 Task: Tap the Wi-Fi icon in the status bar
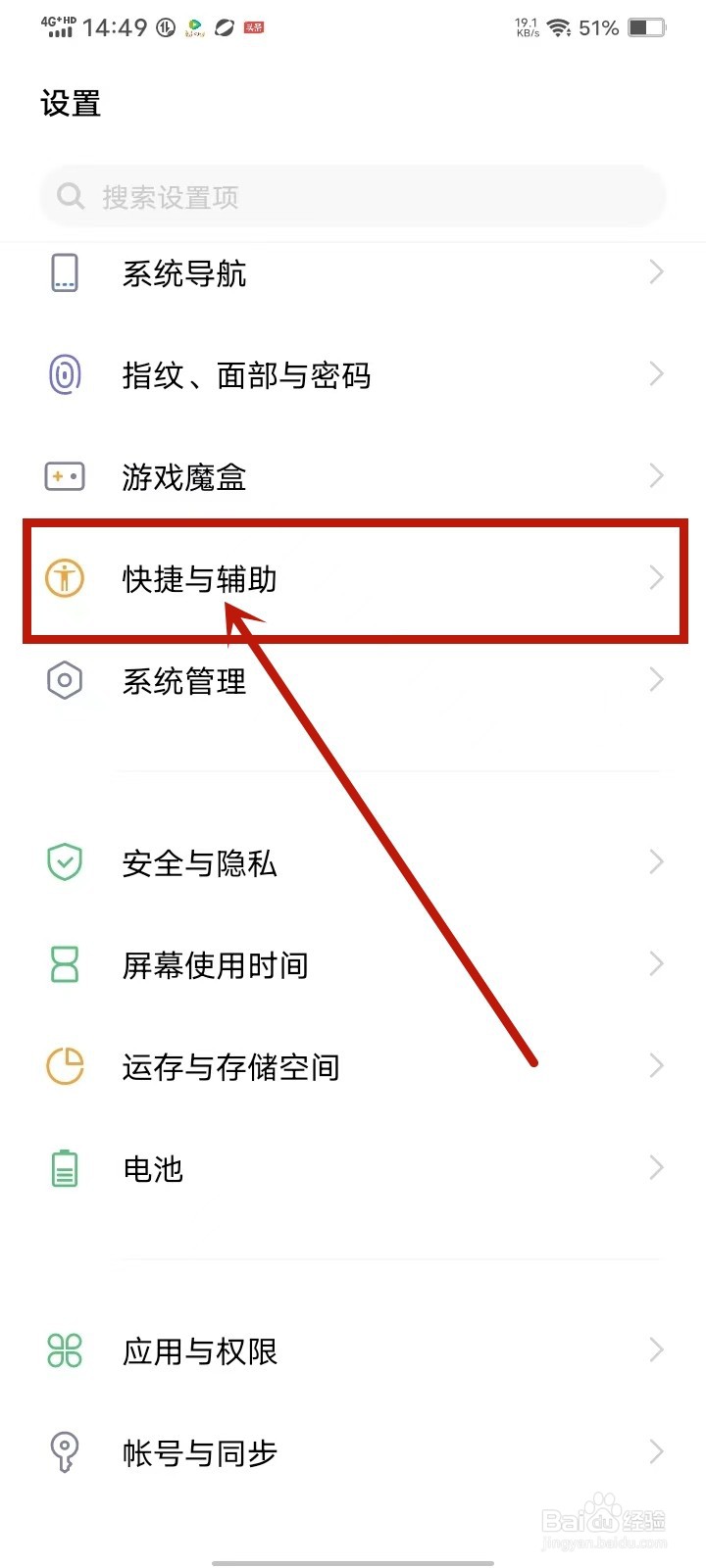pos(557,27)
